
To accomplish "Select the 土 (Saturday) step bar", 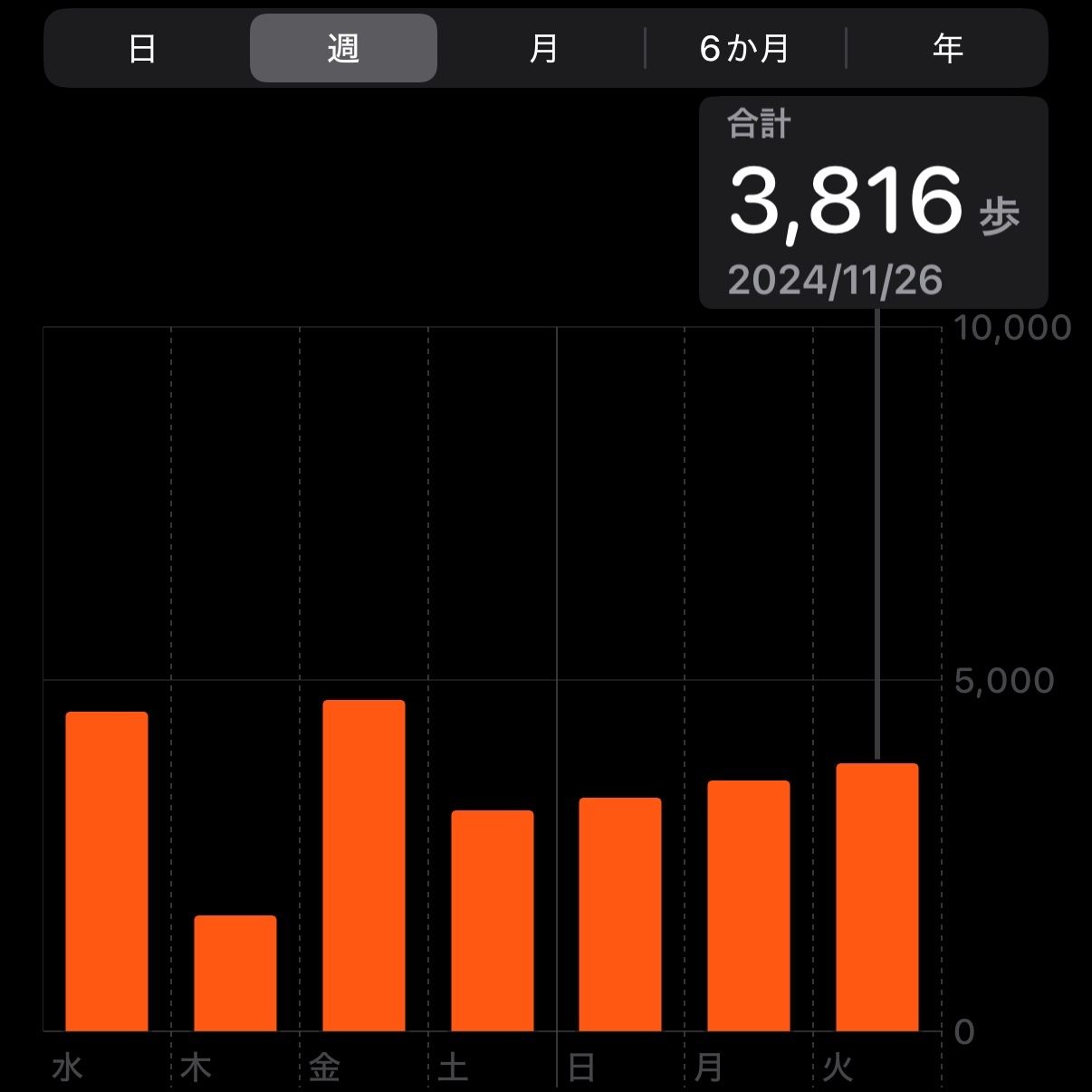I will point(493,921).
